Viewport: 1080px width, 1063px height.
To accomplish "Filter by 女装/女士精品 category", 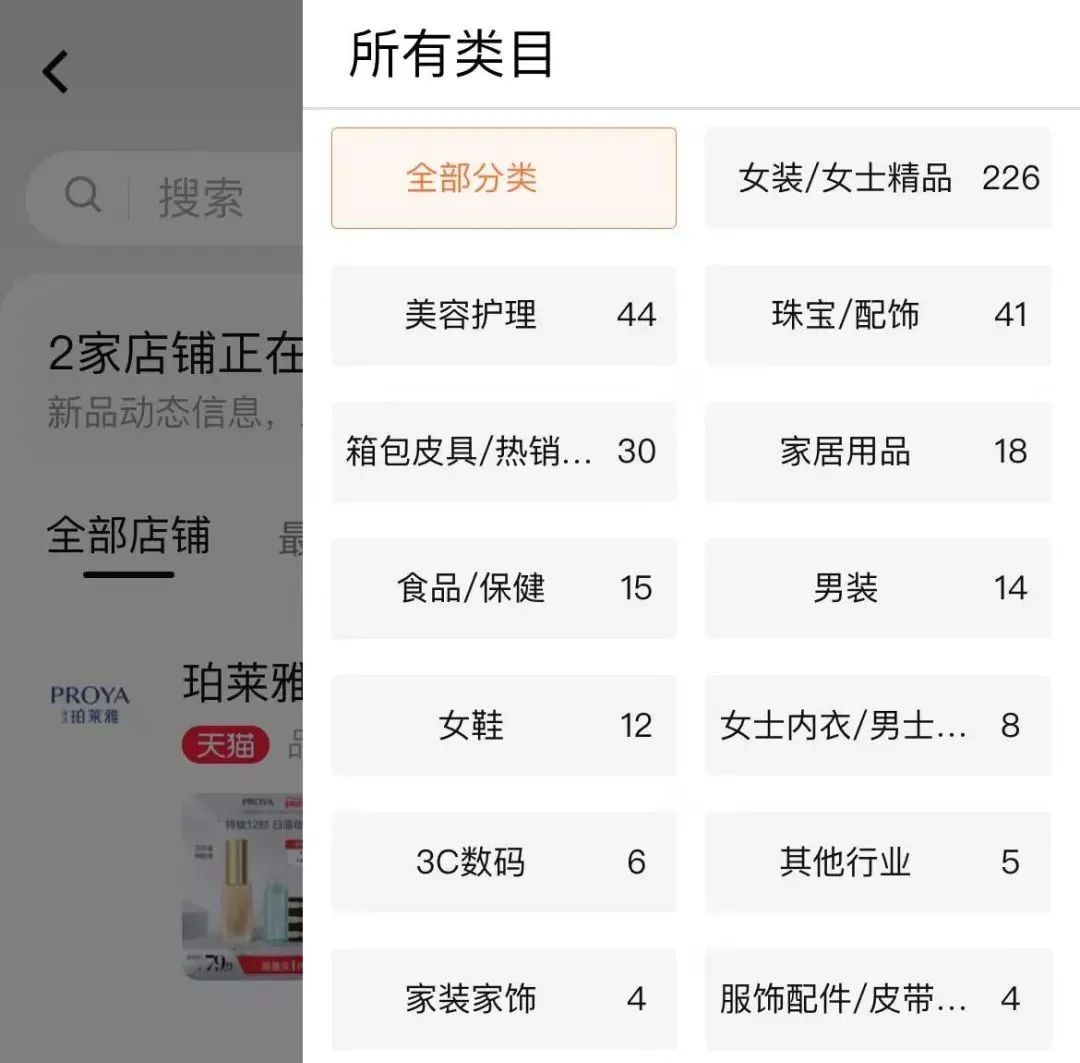I will [x=878, y=178].
